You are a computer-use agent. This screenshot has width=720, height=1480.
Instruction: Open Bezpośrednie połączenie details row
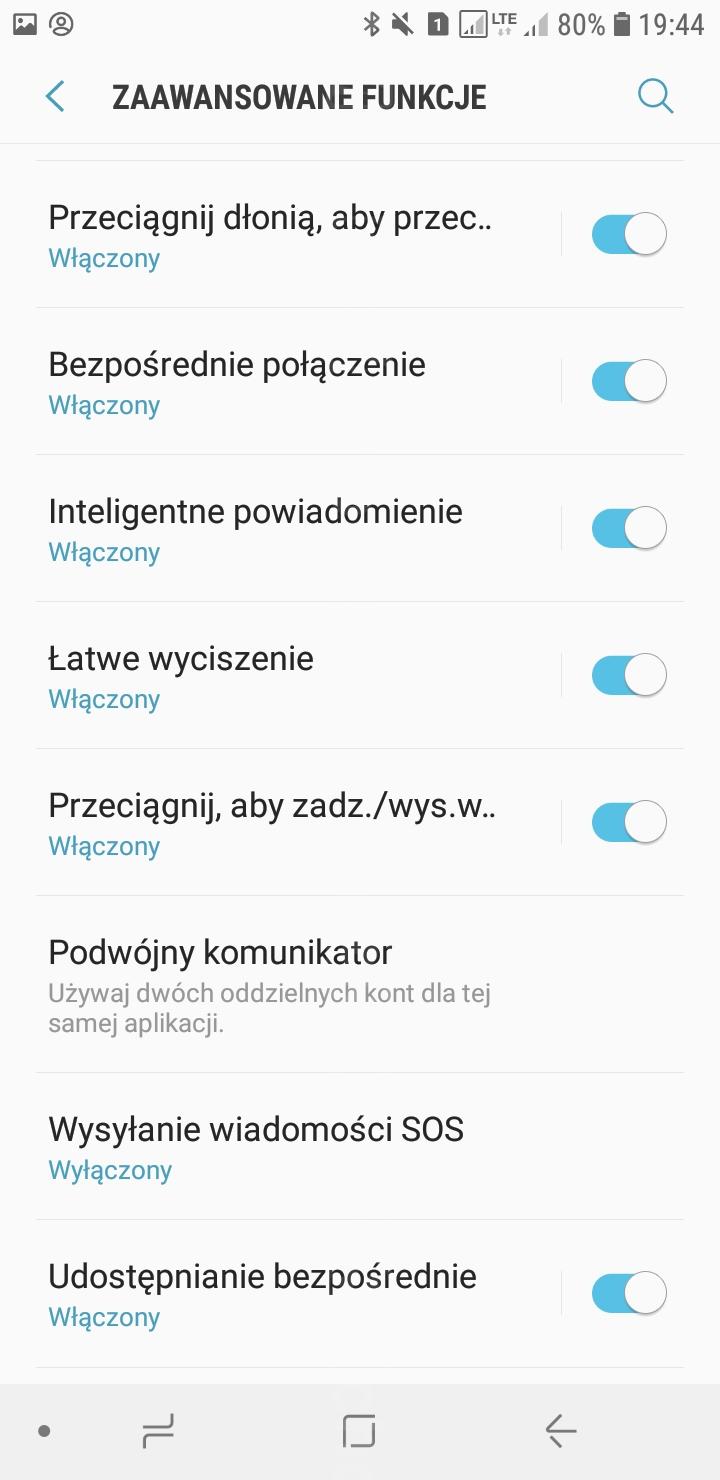298,381
